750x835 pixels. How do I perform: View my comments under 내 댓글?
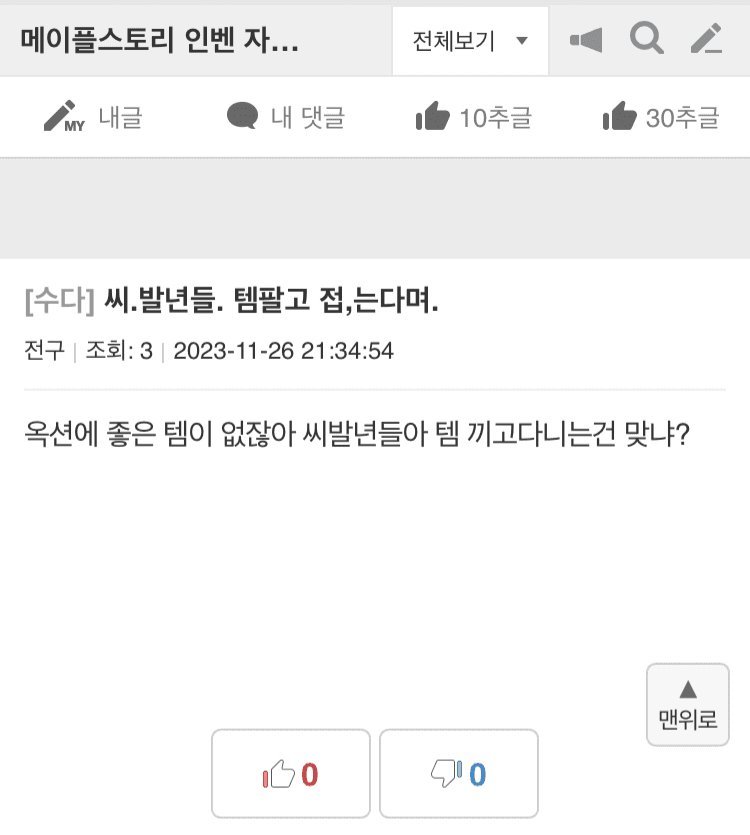coord(286,118)
